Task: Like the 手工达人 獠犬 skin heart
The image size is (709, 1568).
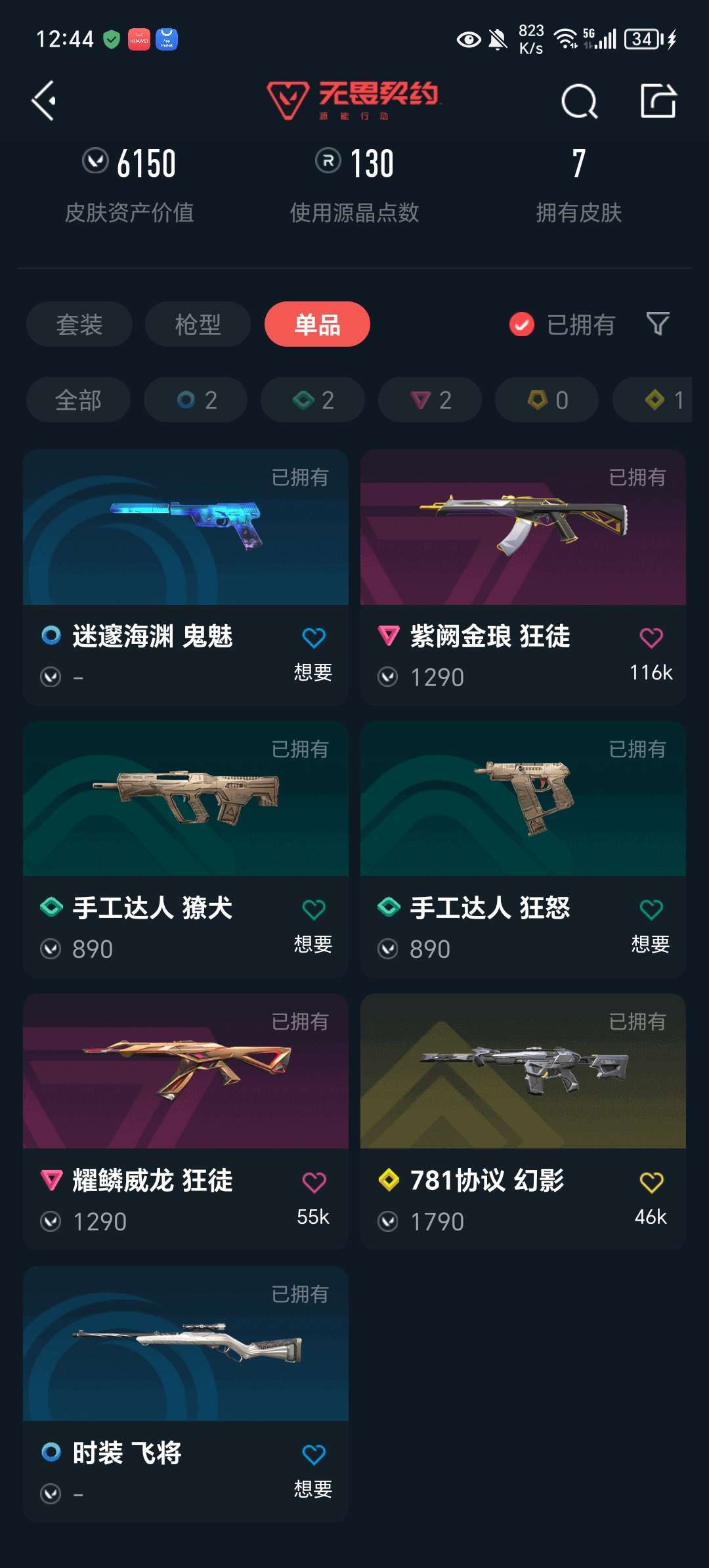Action: click(x=314, y=909)
